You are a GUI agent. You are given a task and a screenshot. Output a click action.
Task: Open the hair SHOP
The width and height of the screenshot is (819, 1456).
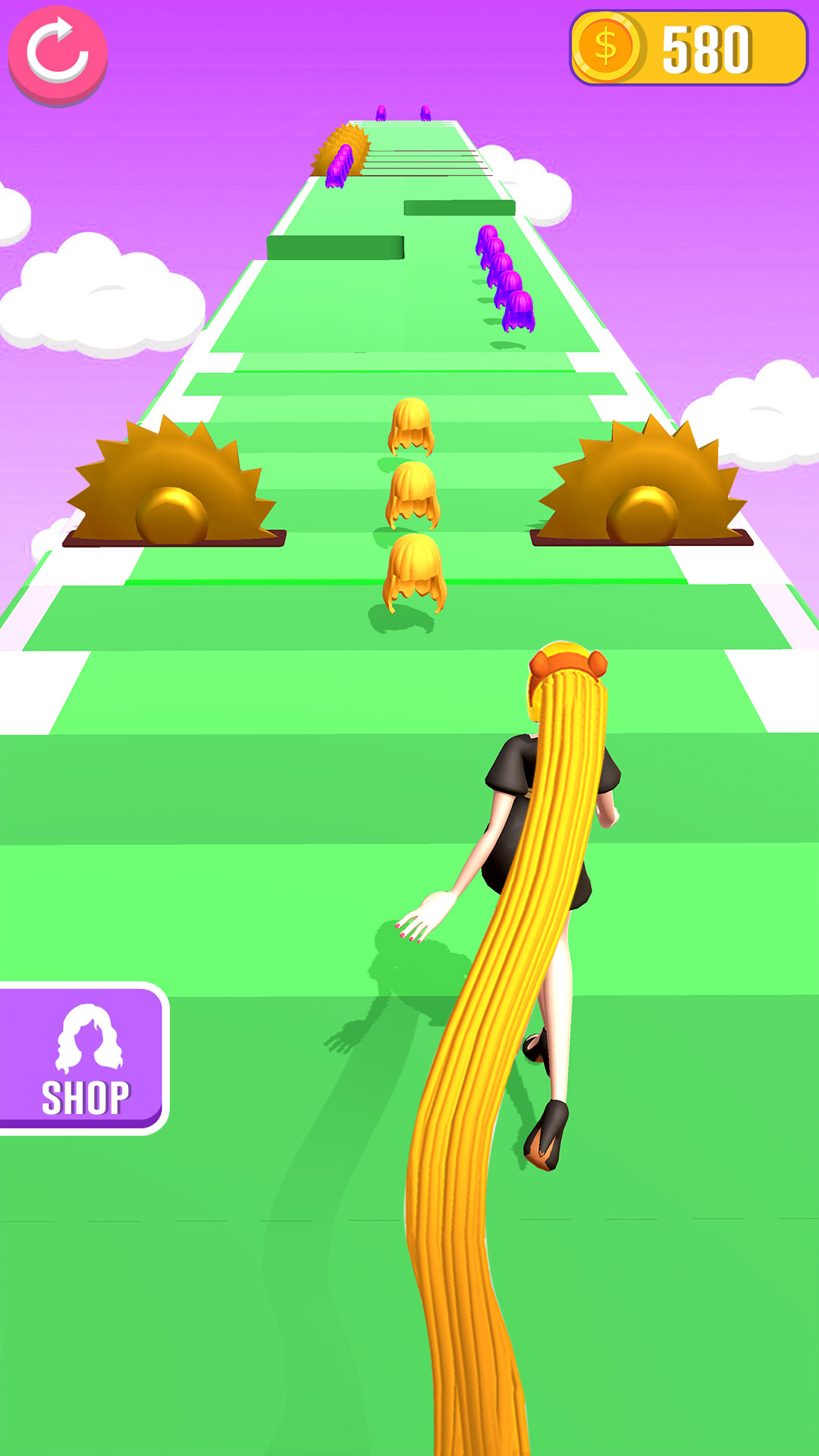83,1059
